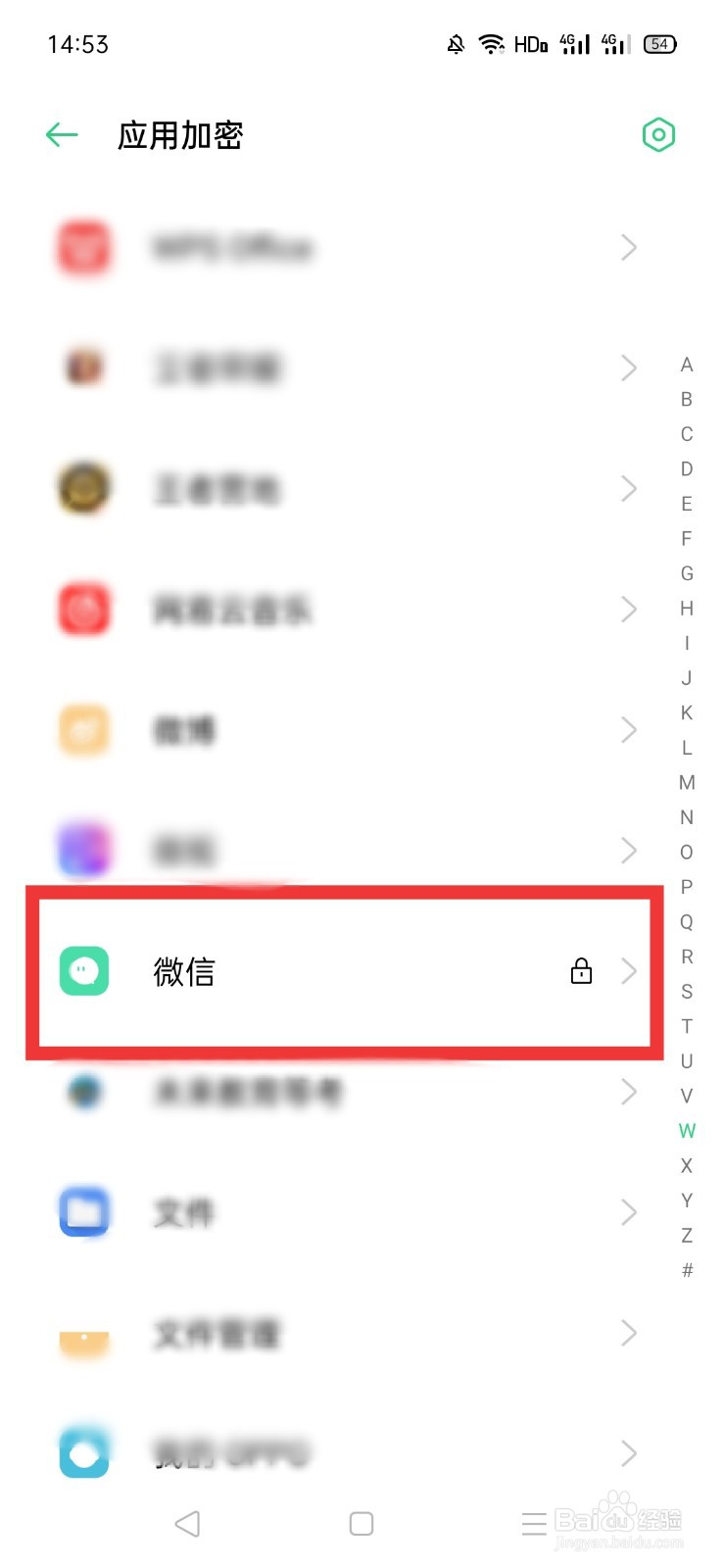Click the lock icon next to 微信
The height and width of the screenshot is (1568, 723).
[582, 972]
